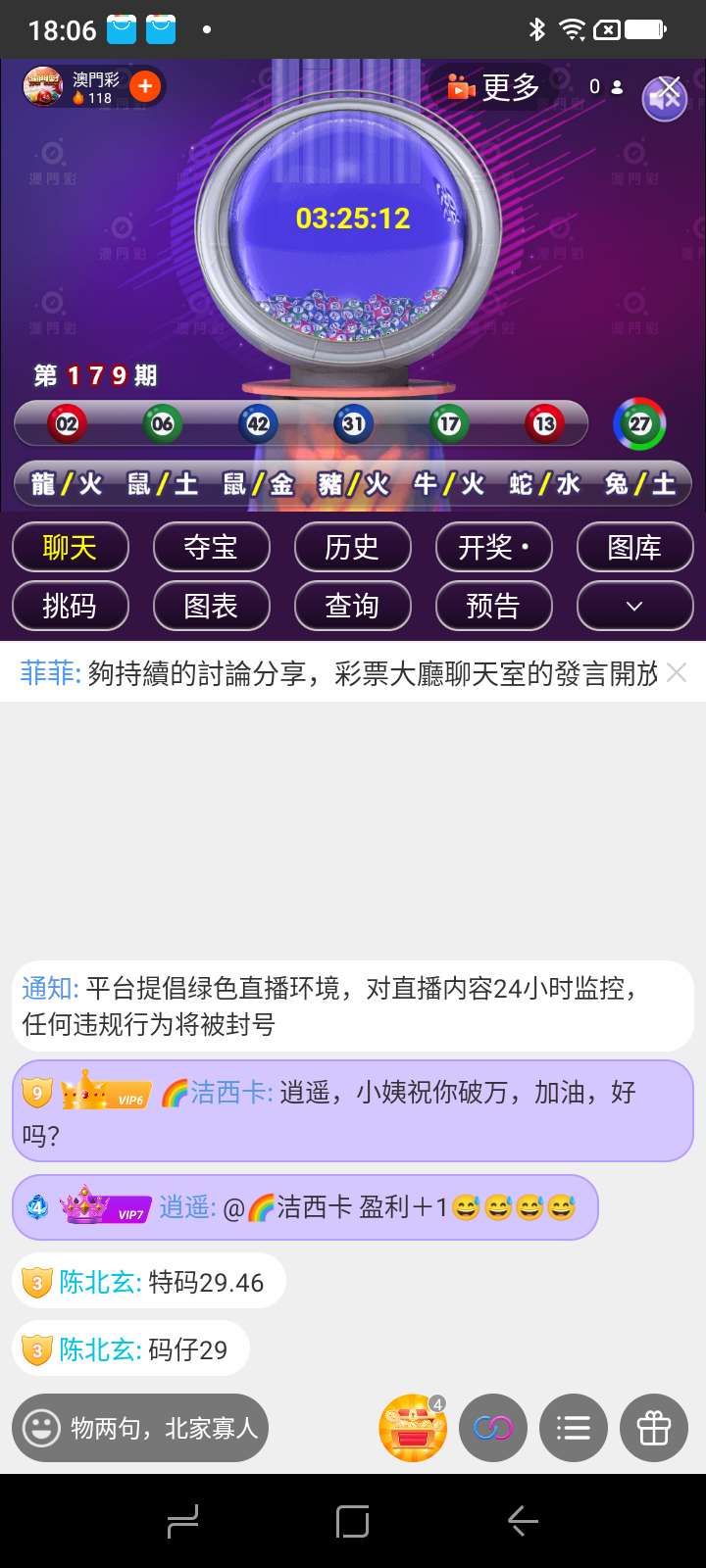Screen dimensions: 706x1568
Task: Open the 夺宝 tab
Action: pos(211,547)
